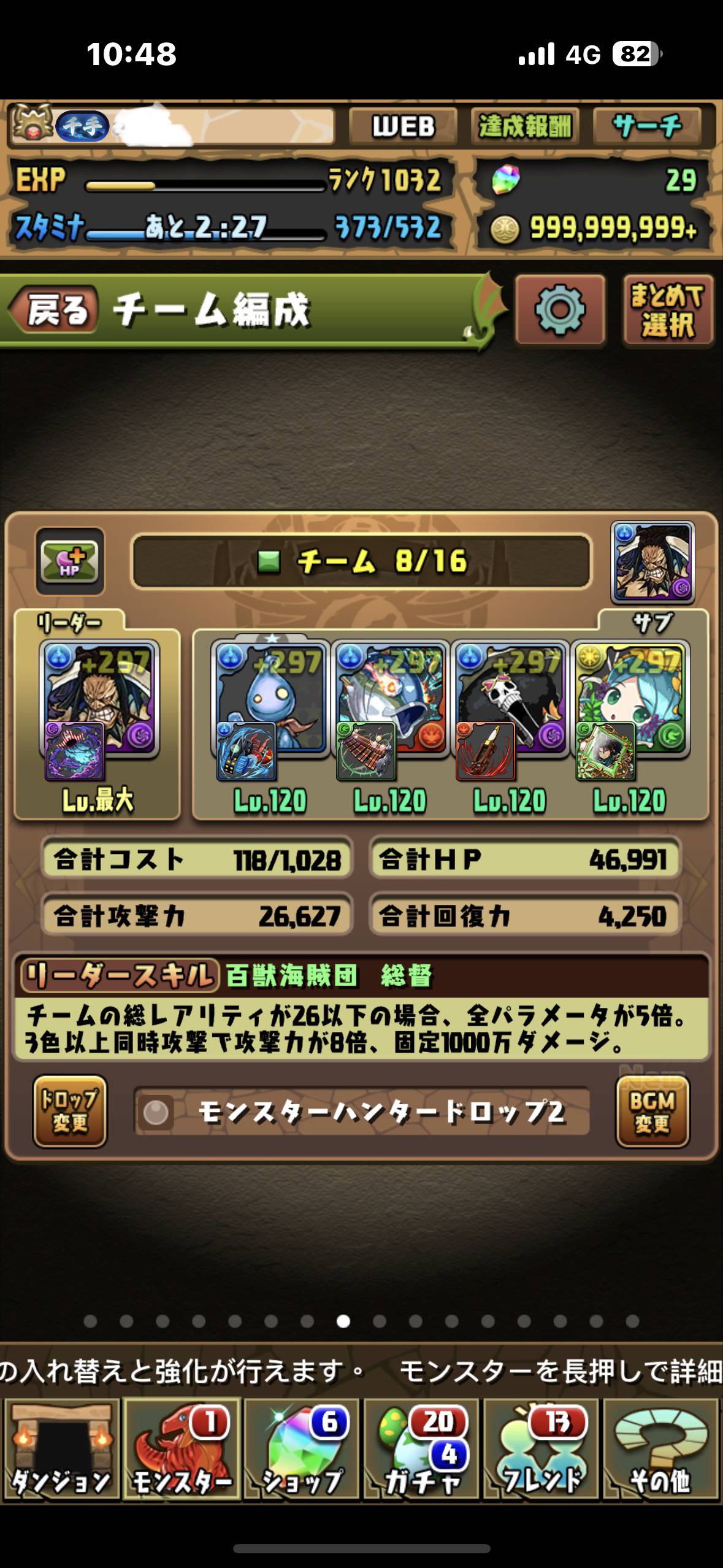Tap BGM変更 to change music

click(x=652, y=1111)
